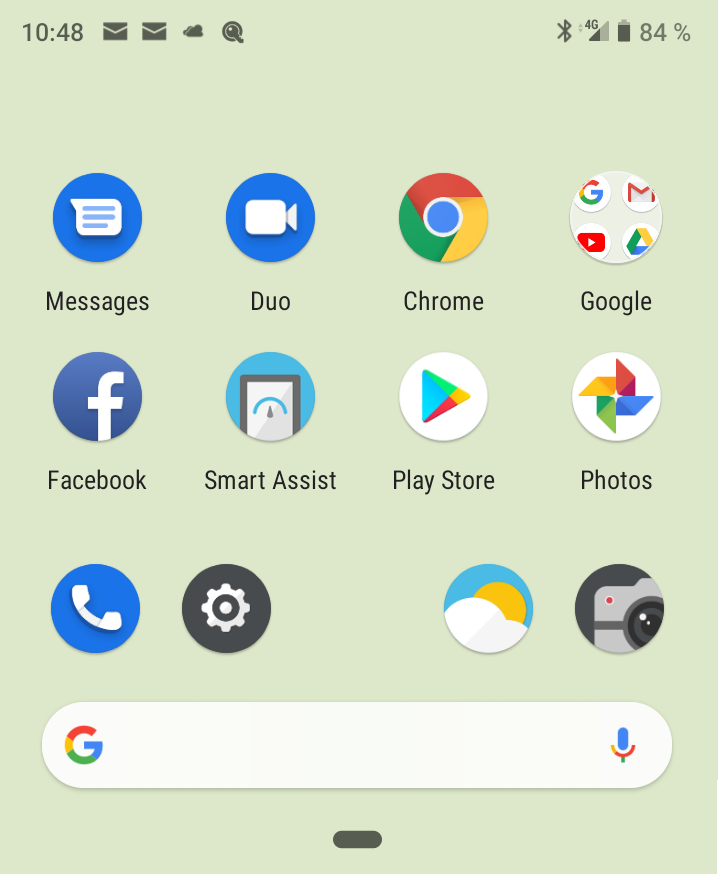Open the Phone dialer in the dock
718x874 pixels.
pos(95,608)
